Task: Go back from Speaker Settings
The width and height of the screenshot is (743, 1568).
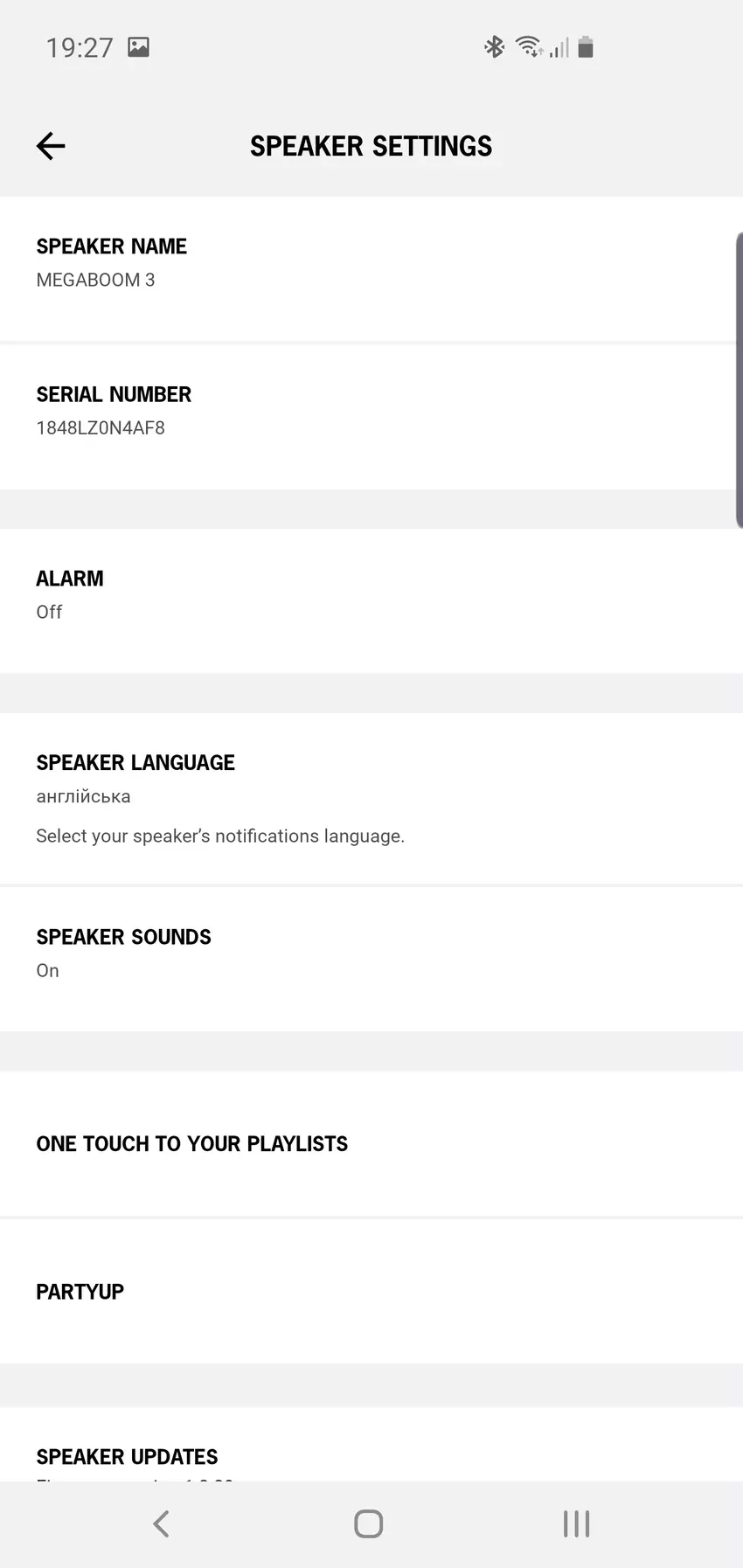Action: point(51,146)
